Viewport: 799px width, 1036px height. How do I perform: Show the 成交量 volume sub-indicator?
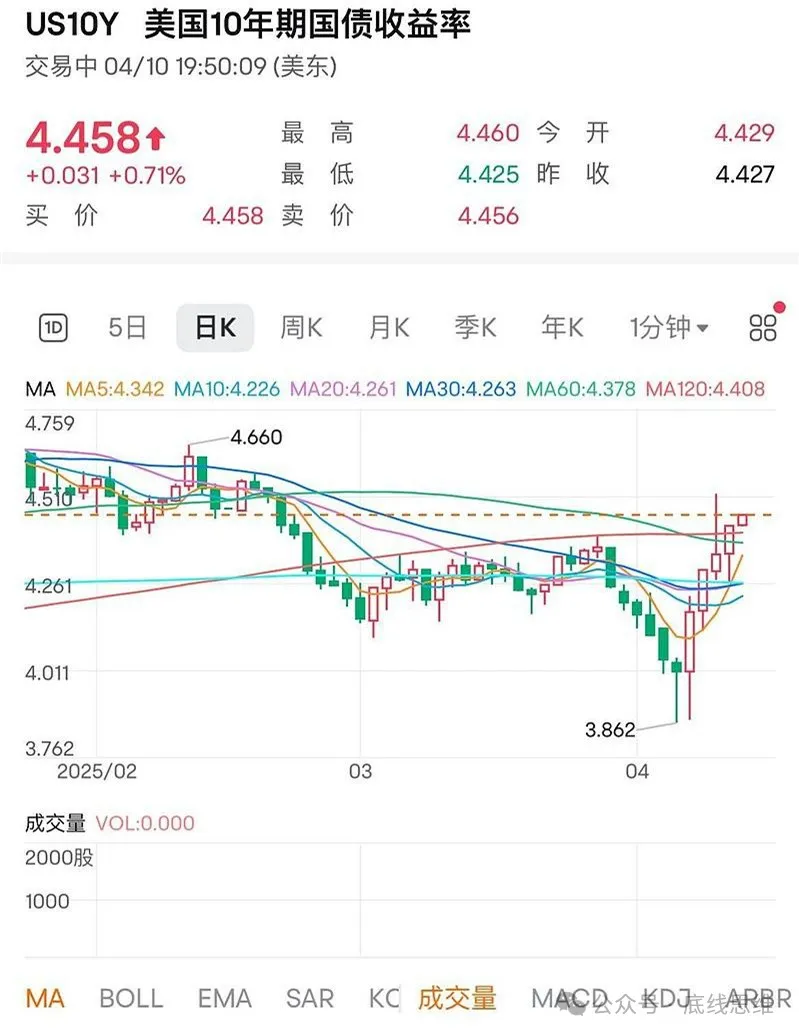click(x=457, y=998)
